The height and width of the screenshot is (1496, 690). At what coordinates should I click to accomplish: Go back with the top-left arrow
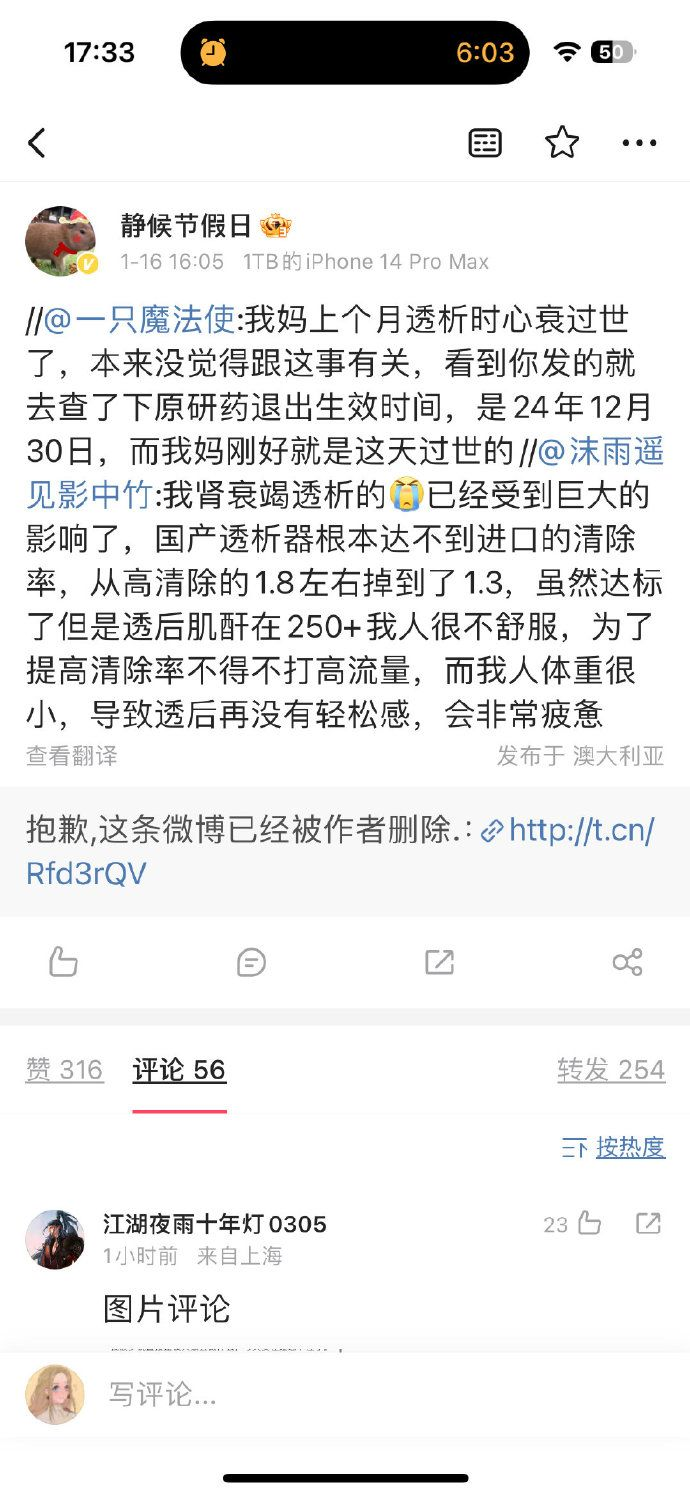[x=37, y=144]
